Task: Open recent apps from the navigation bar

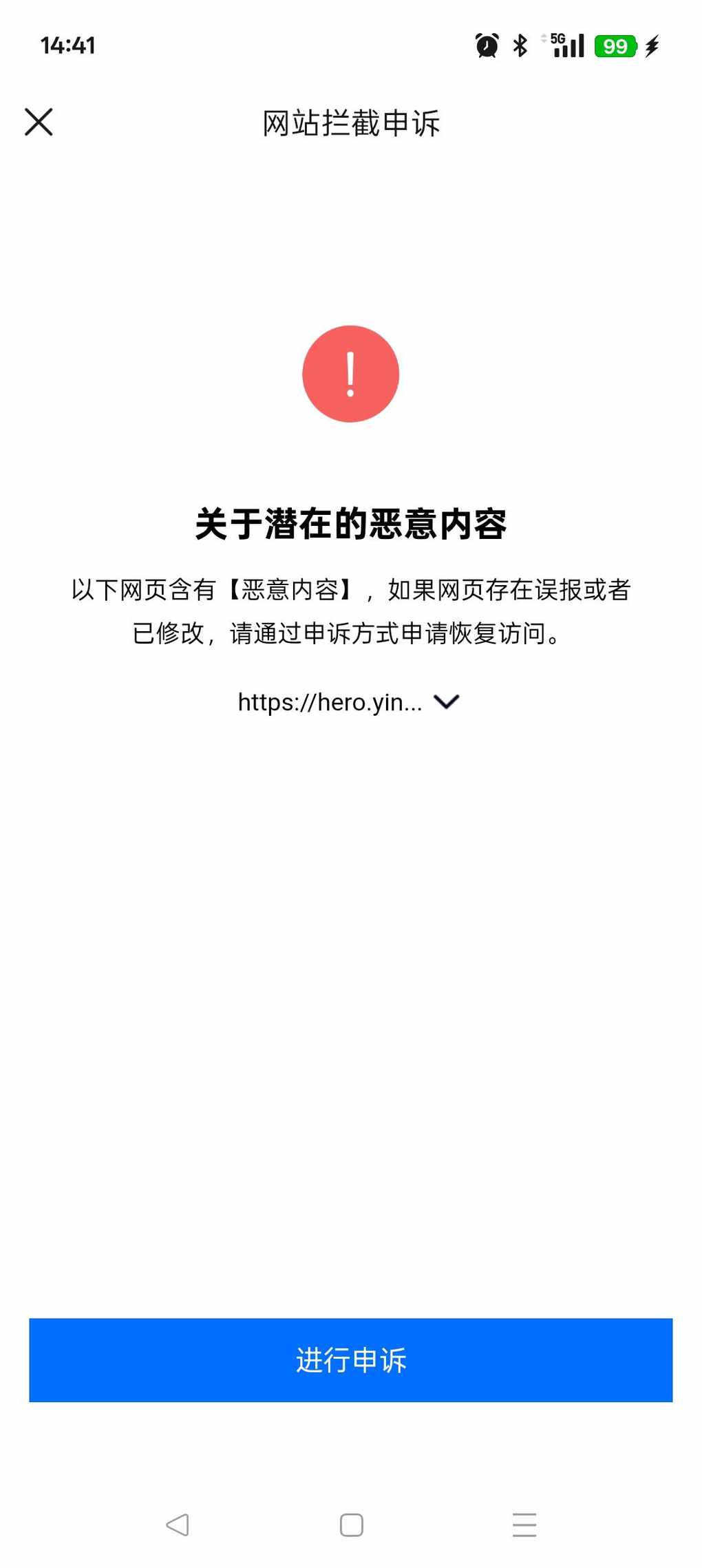Action: coord(524,1524)
